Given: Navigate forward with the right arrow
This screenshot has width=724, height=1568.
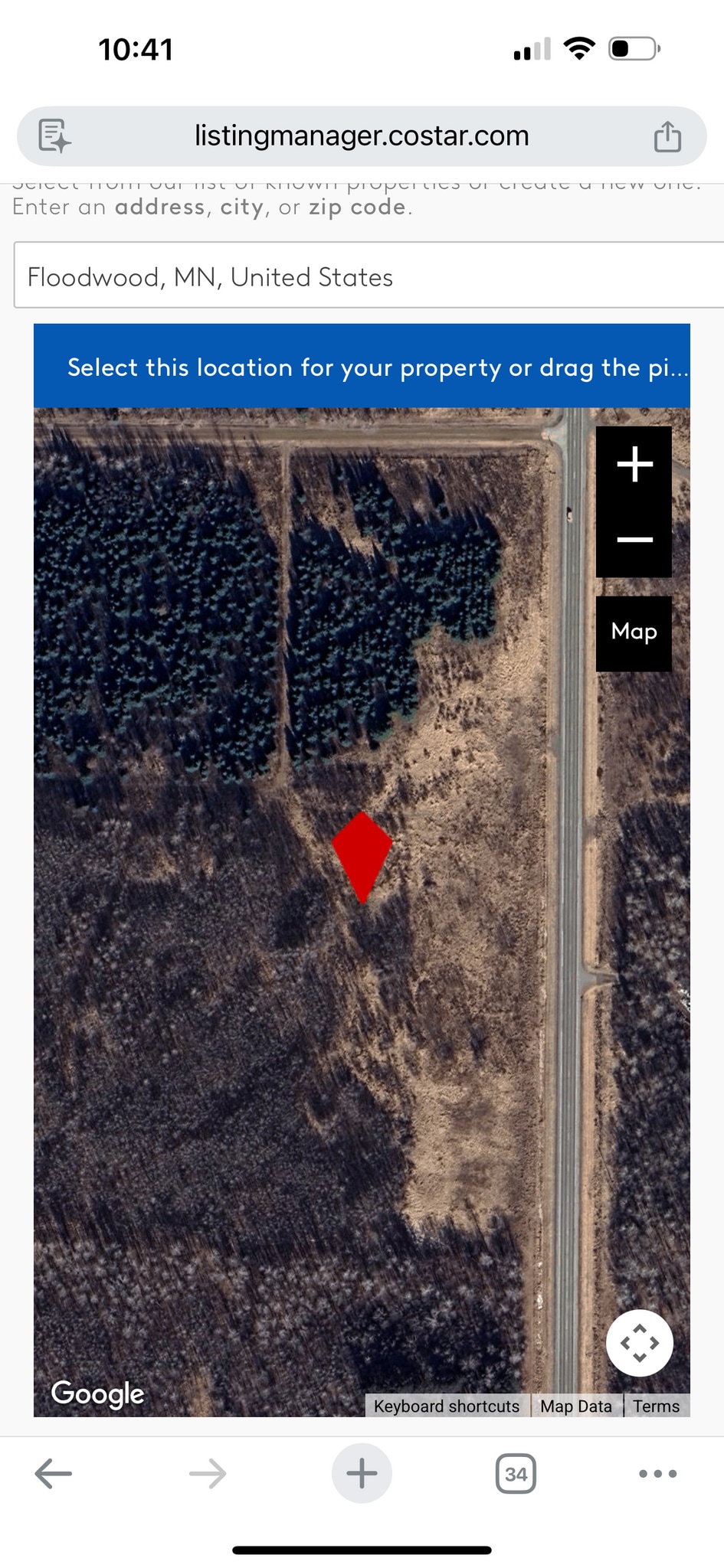Looking at the screenshot, I should (x=207, y=1472).
